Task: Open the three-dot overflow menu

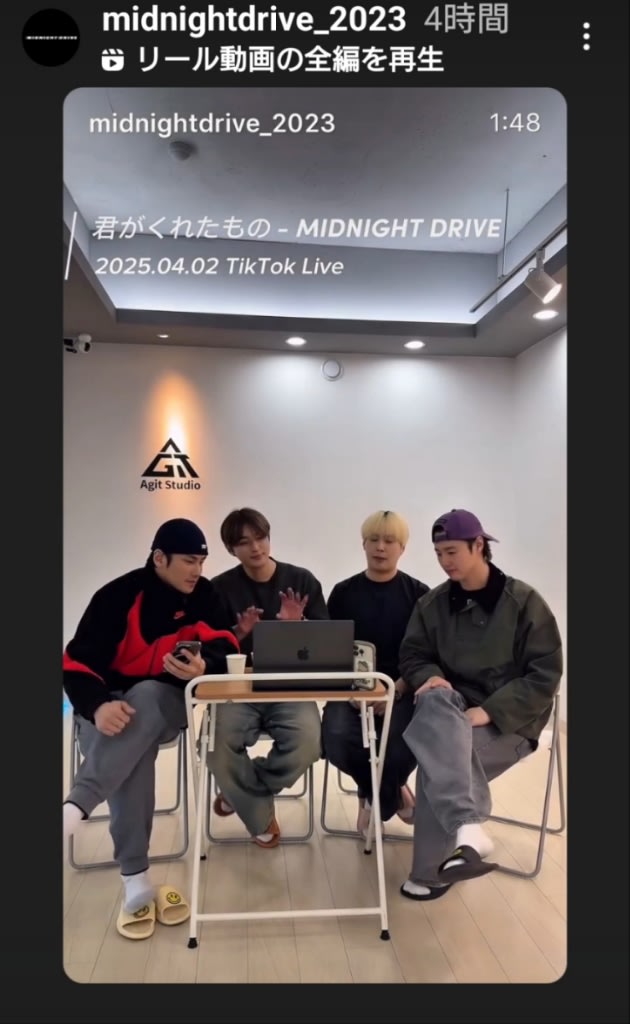Action: click(x=586, y=37)
